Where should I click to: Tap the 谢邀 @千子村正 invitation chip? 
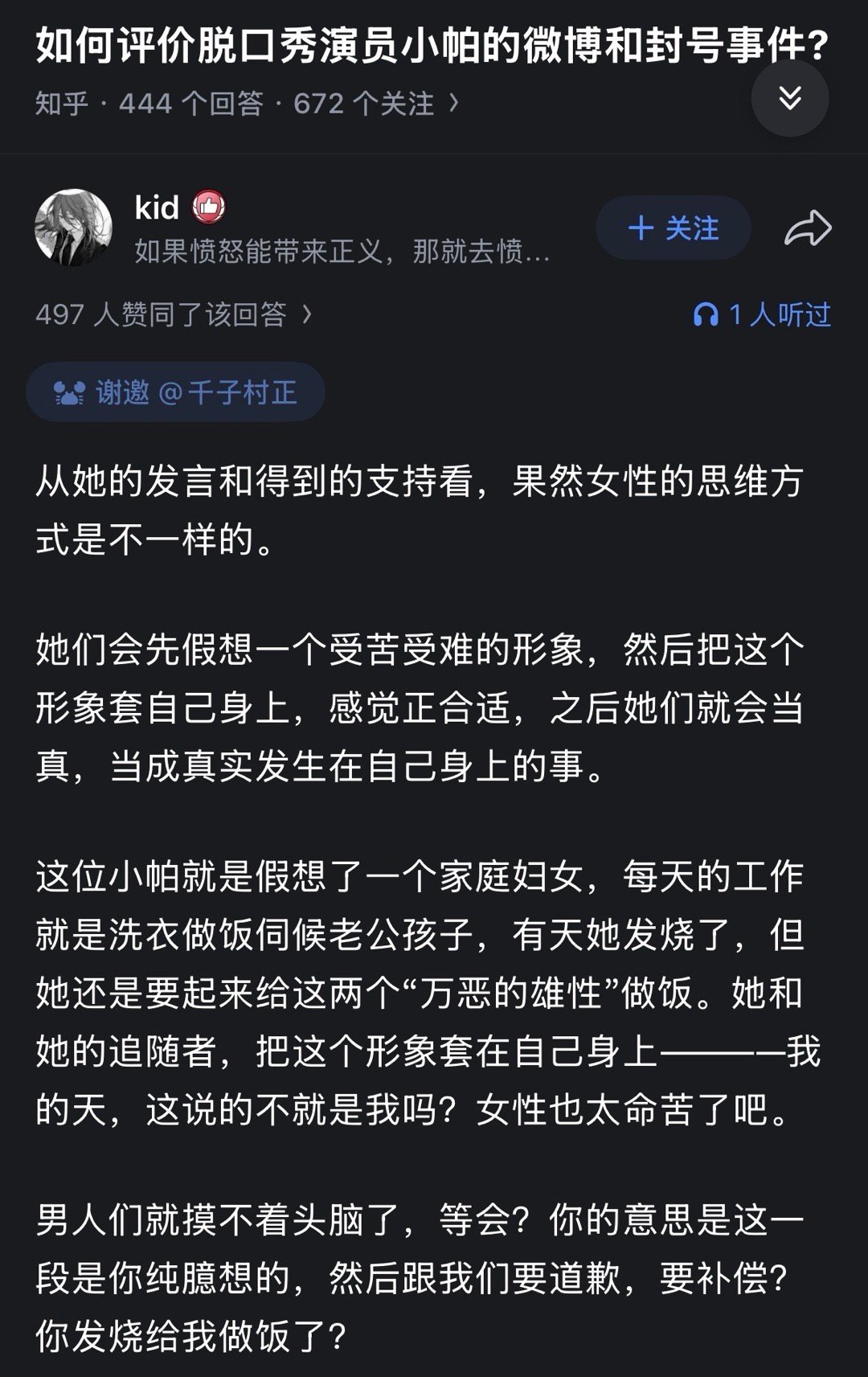click(x=177, y=393)
